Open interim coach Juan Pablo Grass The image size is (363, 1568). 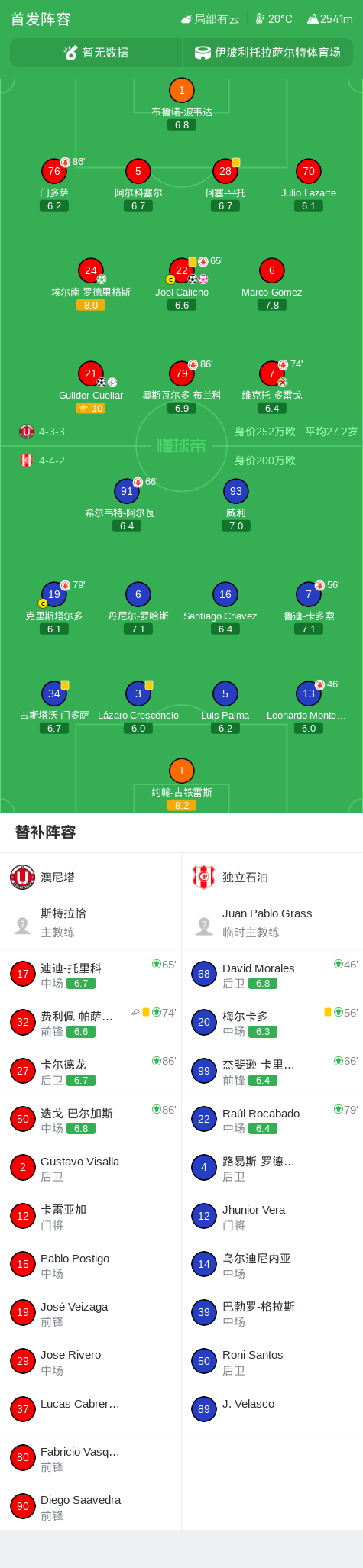tap(272, 923)
